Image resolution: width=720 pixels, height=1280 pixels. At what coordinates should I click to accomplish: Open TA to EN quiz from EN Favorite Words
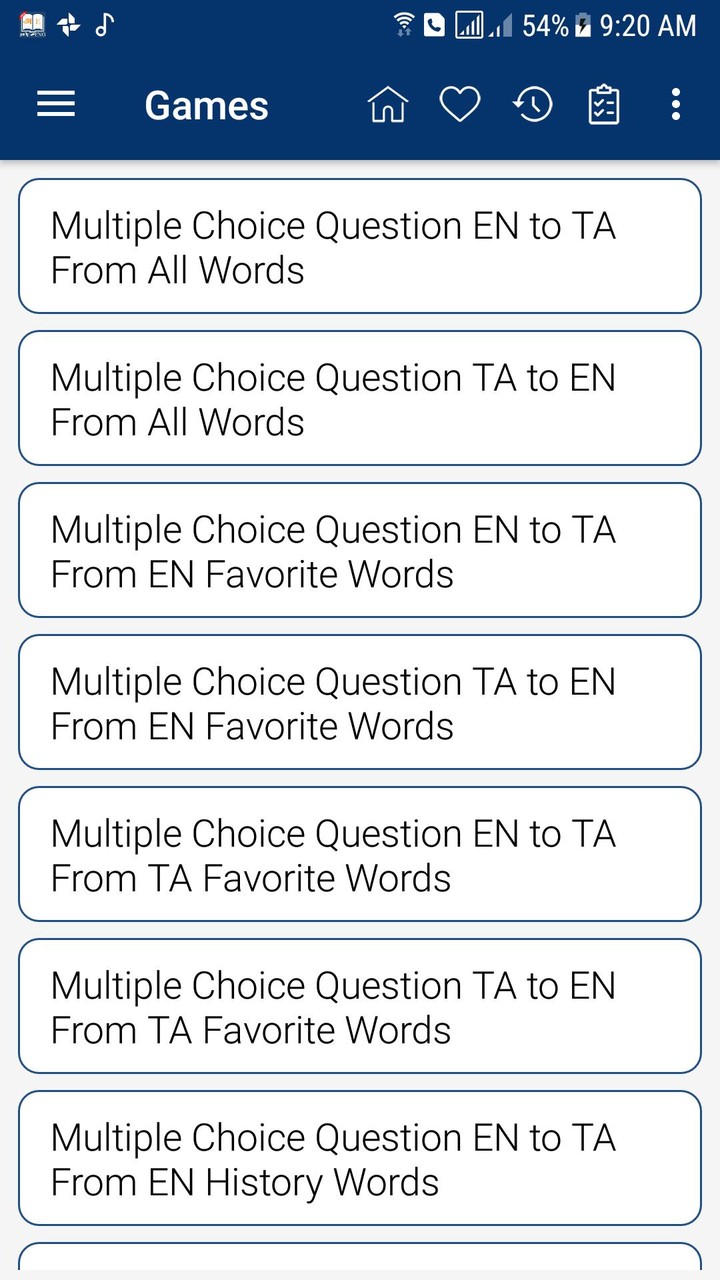tap(360, 703)
